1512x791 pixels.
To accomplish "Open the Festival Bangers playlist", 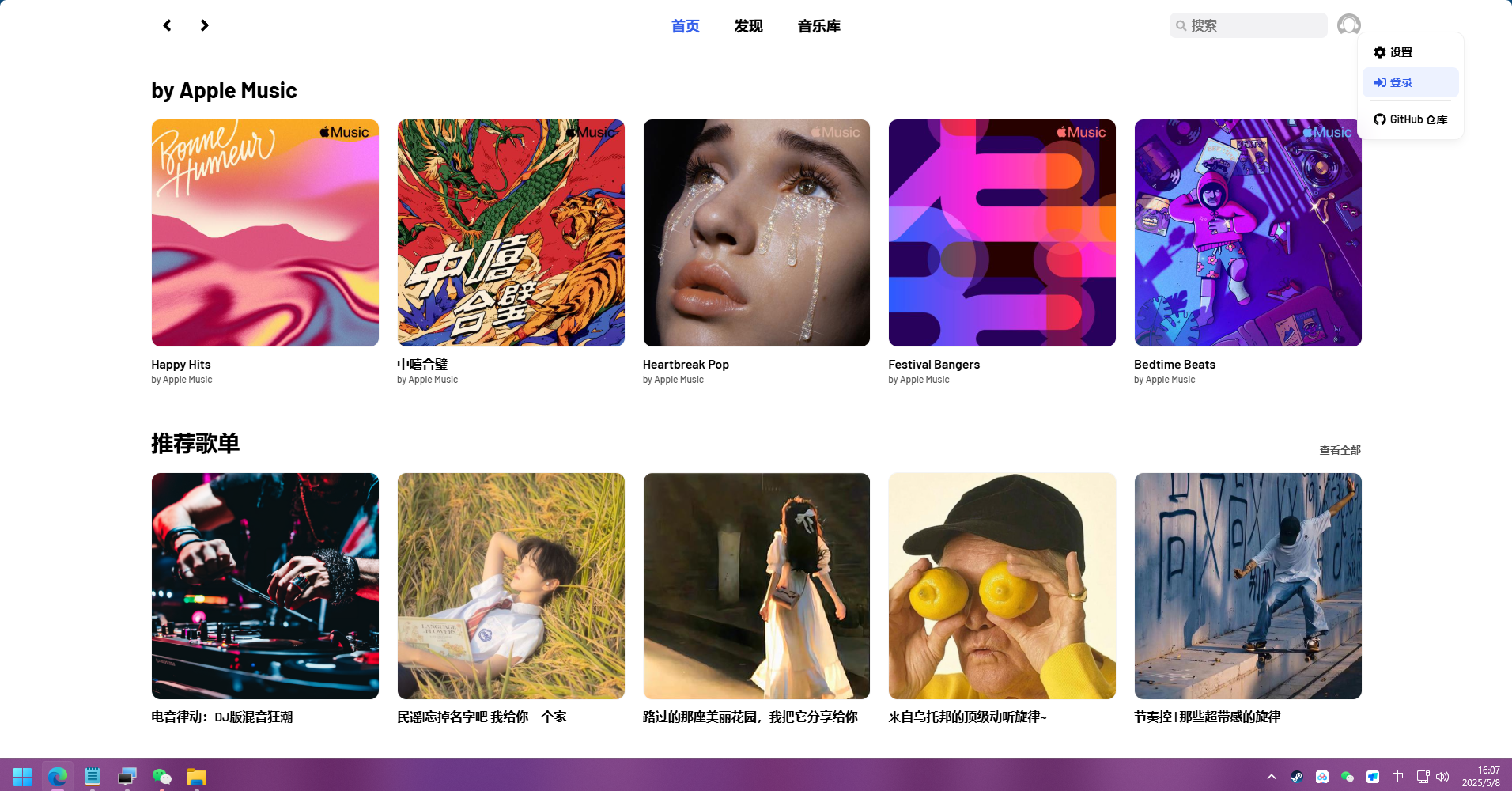I will 1002,233.
